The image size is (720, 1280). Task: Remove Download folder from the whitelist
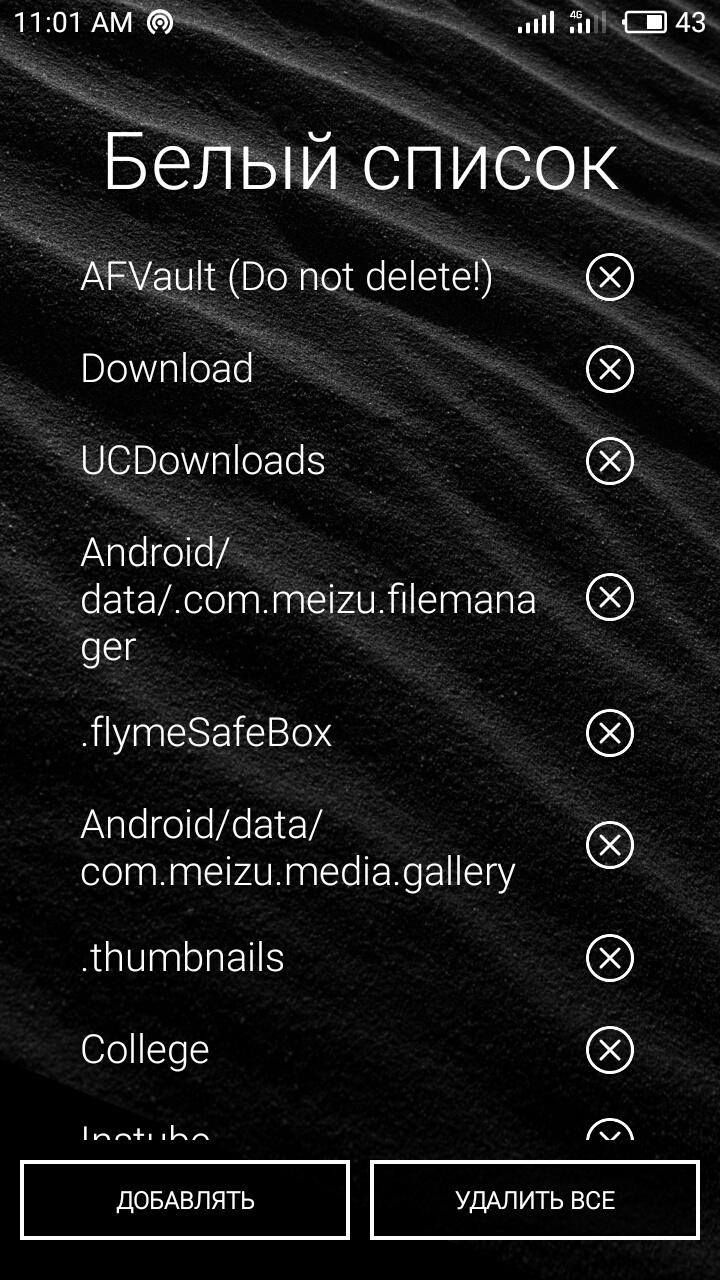(609, 369)
